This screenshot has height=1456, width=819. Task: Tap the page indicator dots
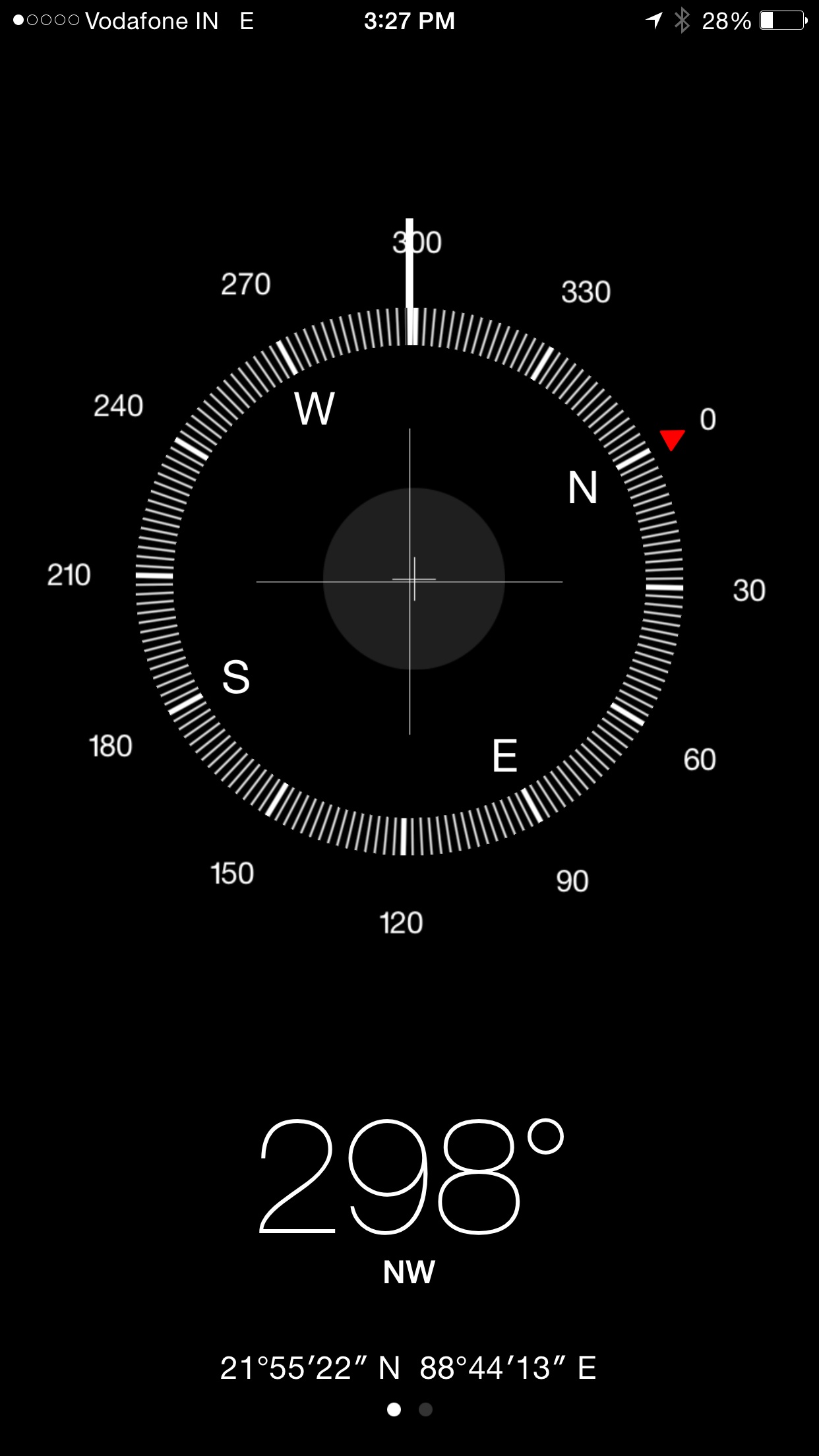pyautogui.click(x=409, y=1409)
